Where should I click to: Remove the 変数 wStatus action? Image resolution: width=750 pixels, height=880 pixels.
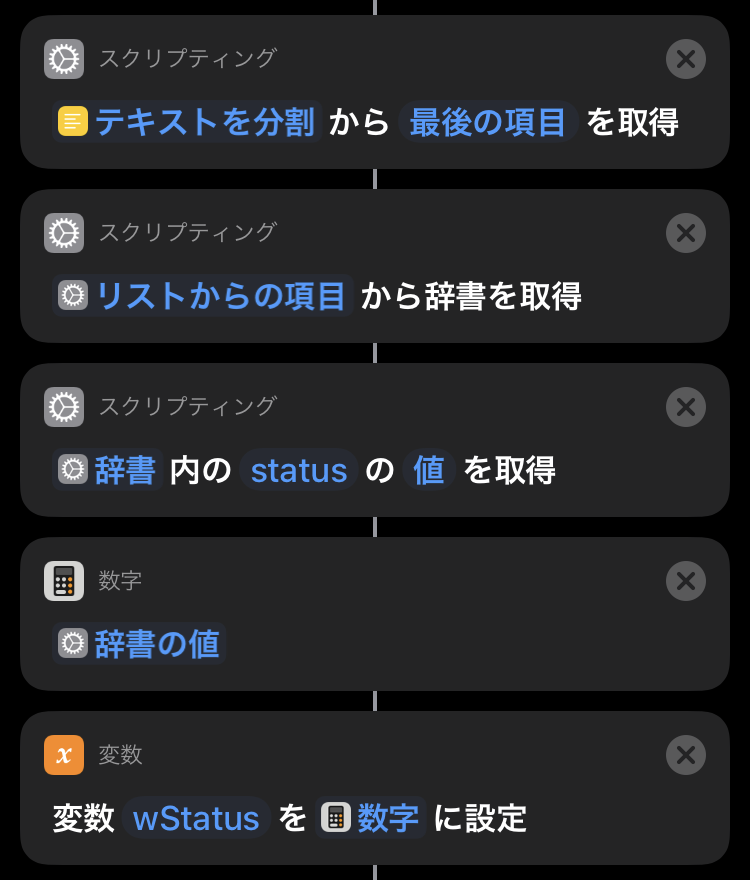click(x=685, y=755)
